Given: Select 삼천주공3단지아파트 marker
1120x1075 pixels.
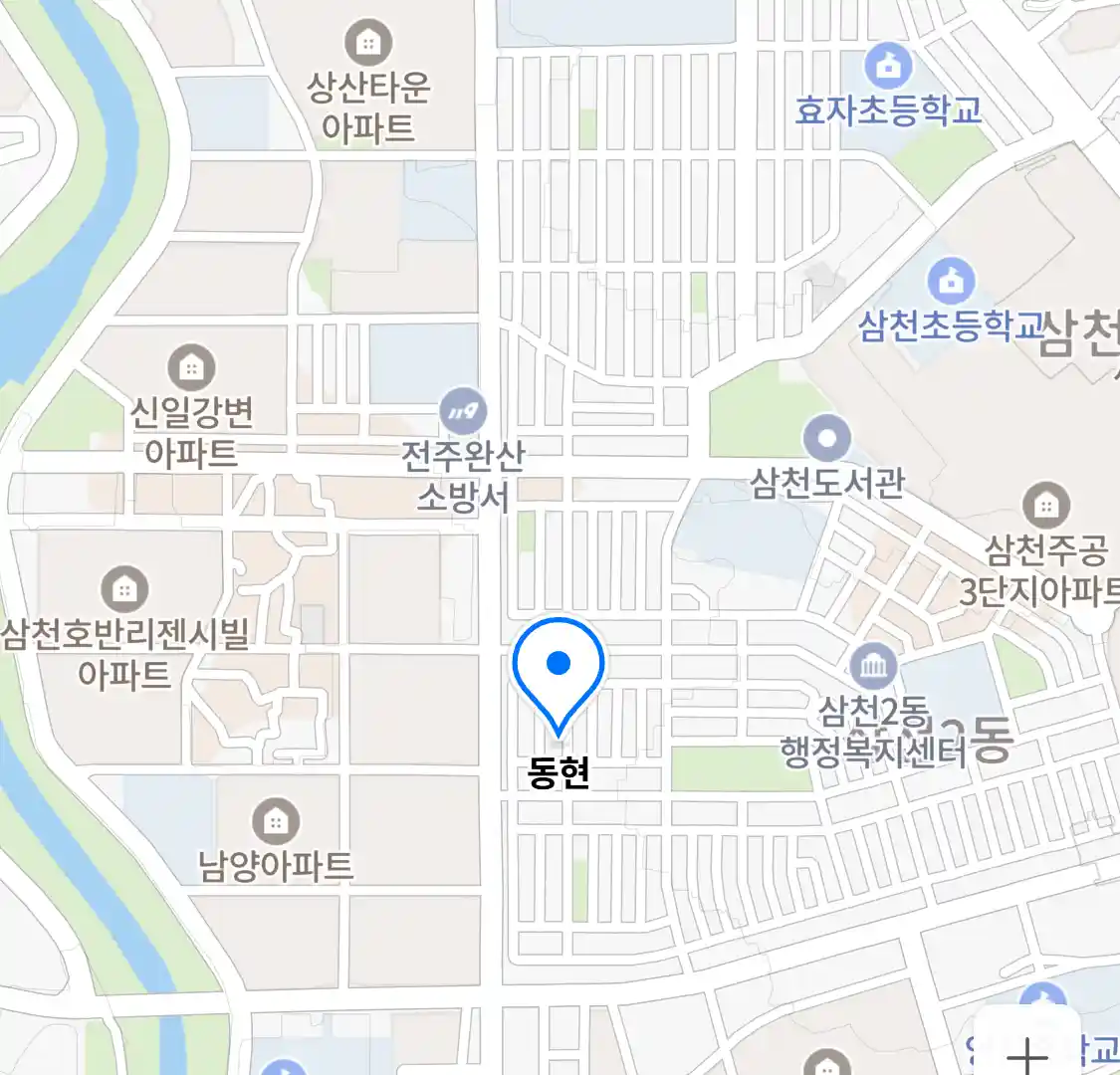Looking at the screenshot, I should [x=1045, y=507].
